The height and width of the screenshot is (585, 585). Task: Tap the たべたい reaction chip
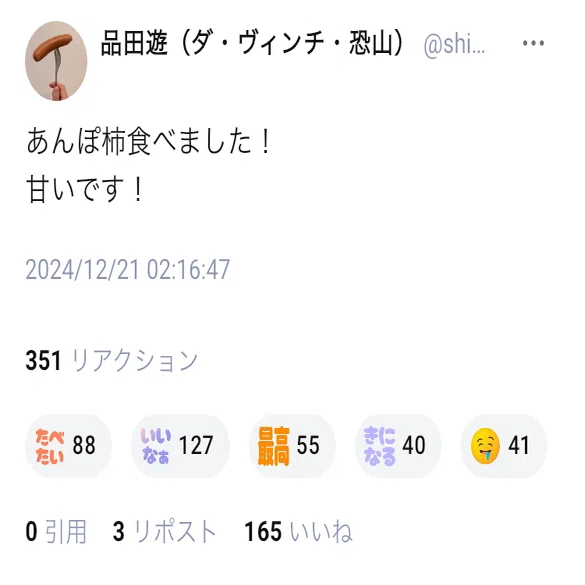(68, 445)
